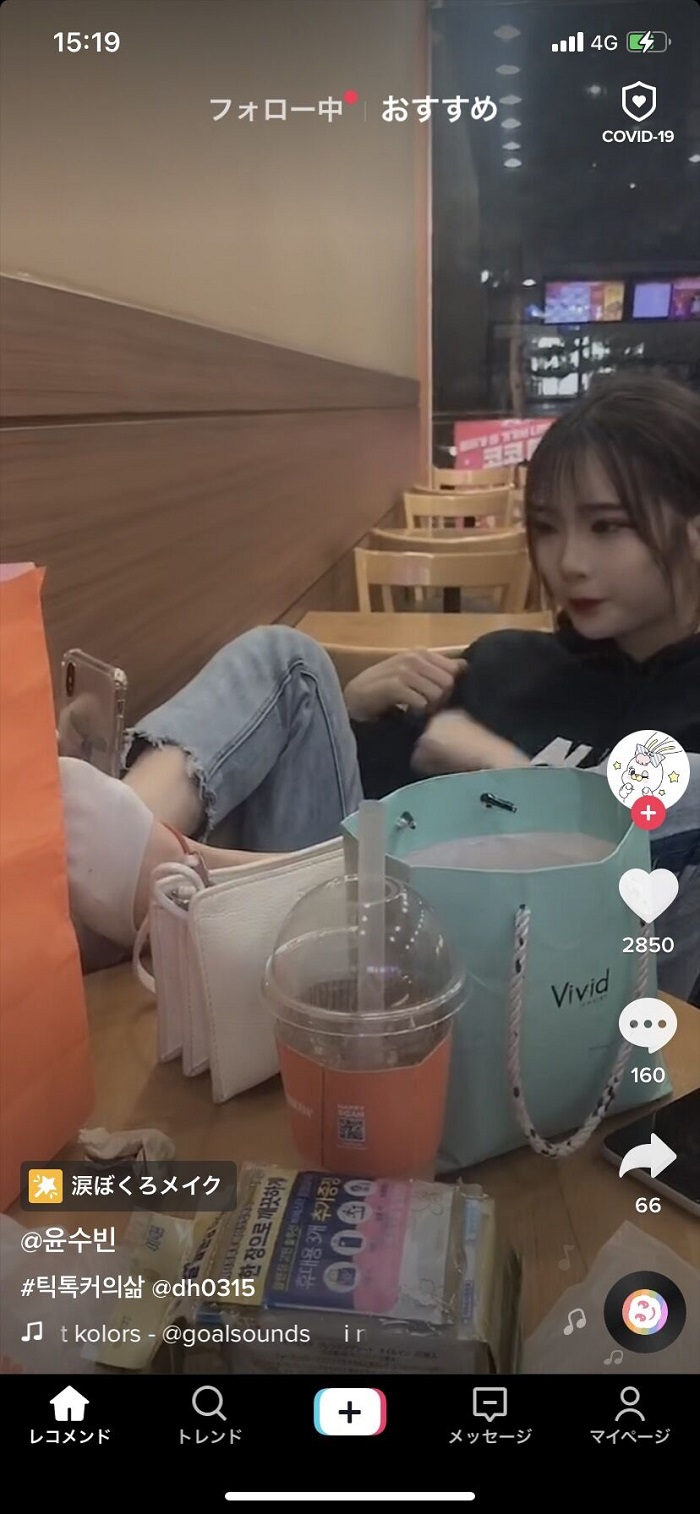Open the 涙ぼくろメイク effect chip
The height and width of the screenshot is (1514, 700).
tap(128, 1186)
